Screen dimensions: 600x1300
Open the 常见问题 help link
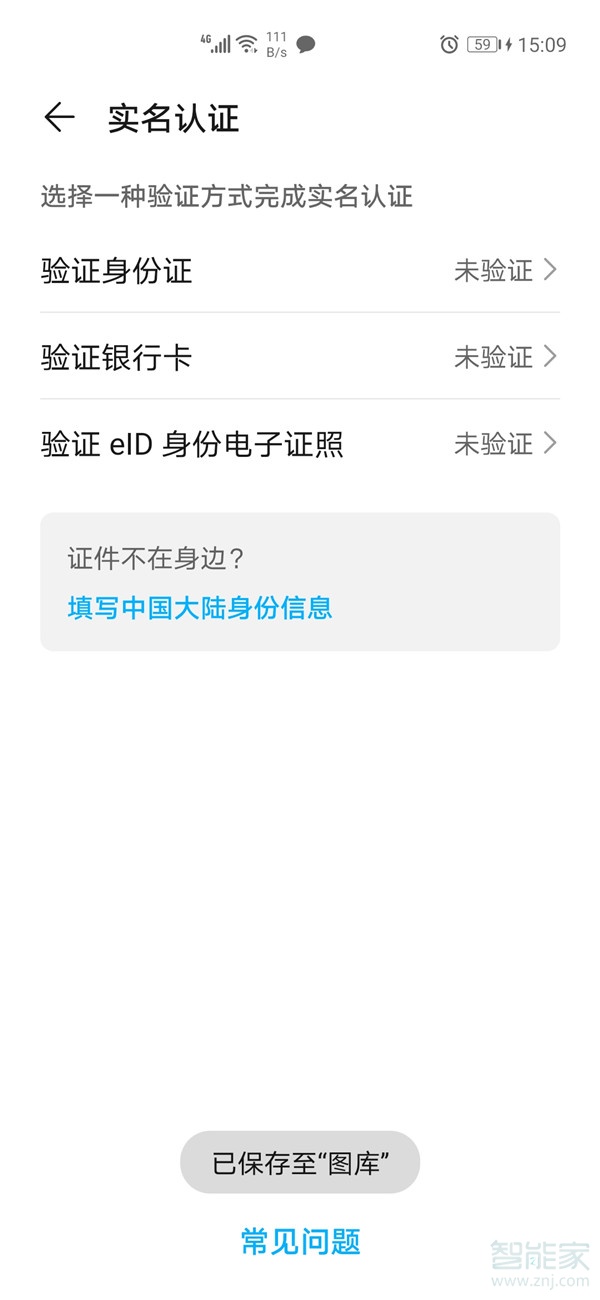(300, 1241)
